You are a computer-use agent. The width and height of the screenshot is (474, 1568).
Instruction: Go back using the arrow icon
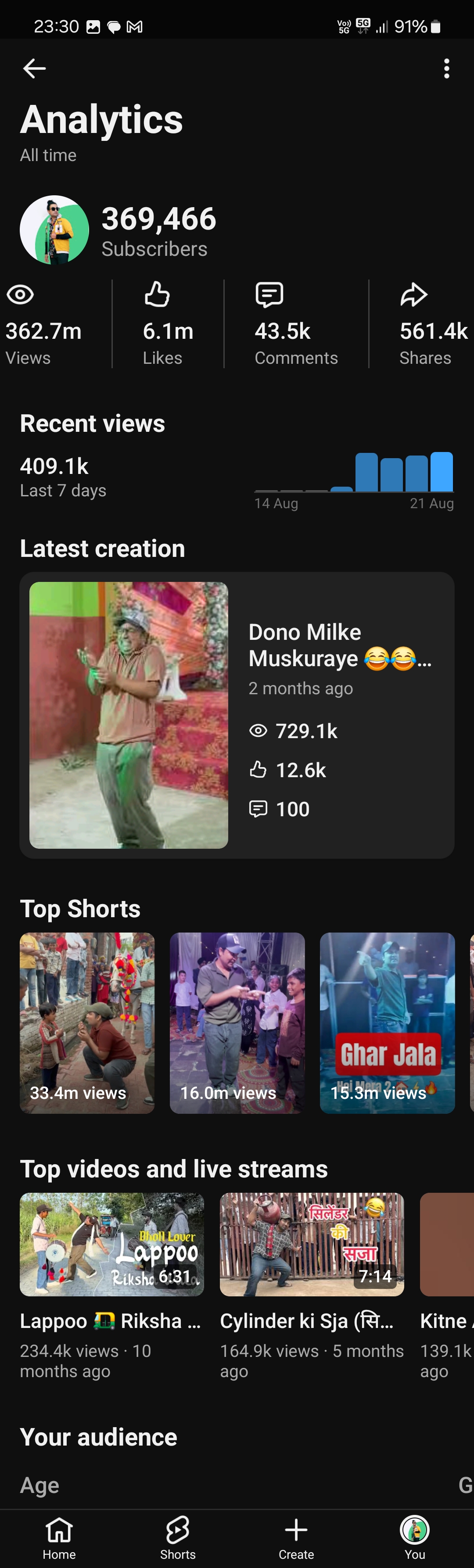(34, 69)
